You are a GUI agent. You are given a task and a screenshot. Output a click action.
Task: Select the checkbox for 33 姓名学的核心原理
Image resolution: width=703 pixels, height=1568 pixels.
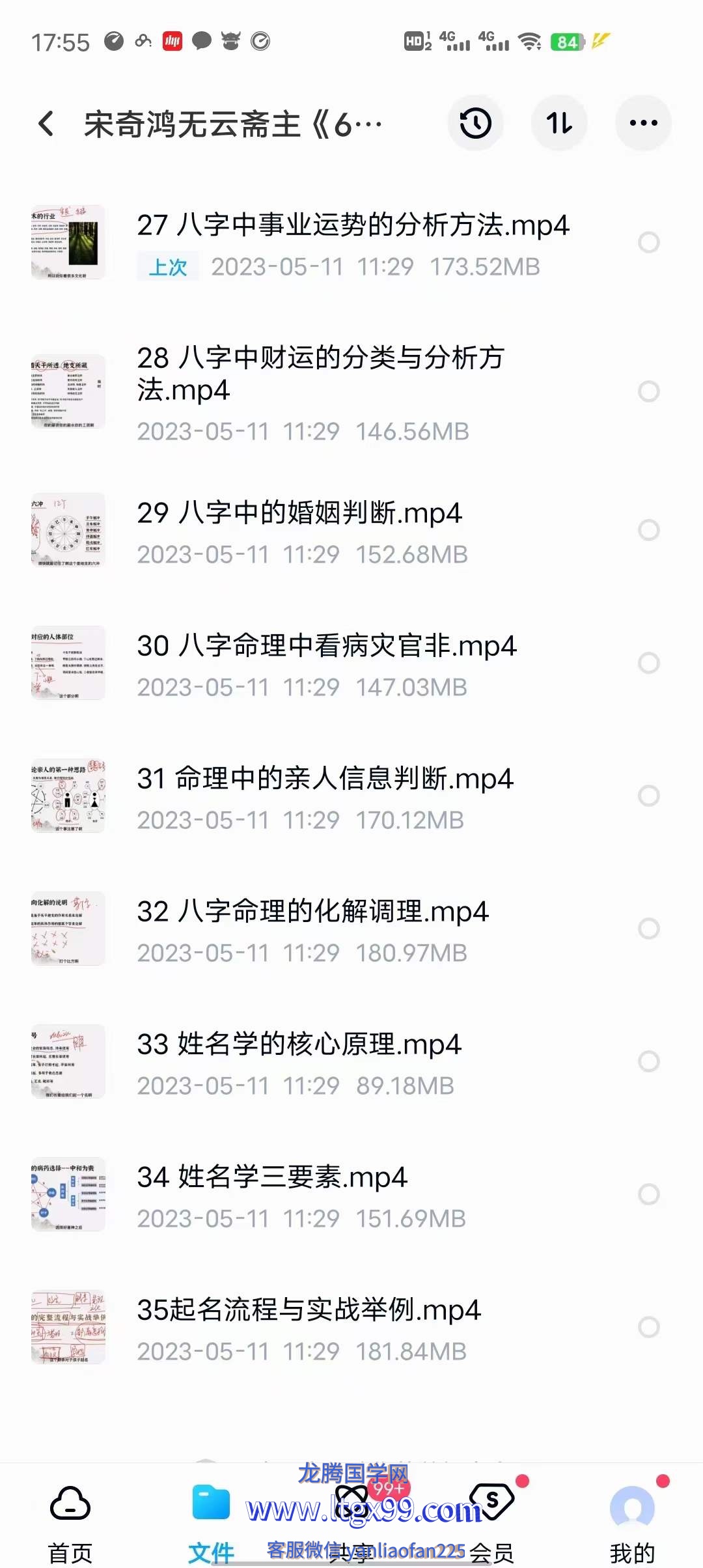tap(648, 1061)
